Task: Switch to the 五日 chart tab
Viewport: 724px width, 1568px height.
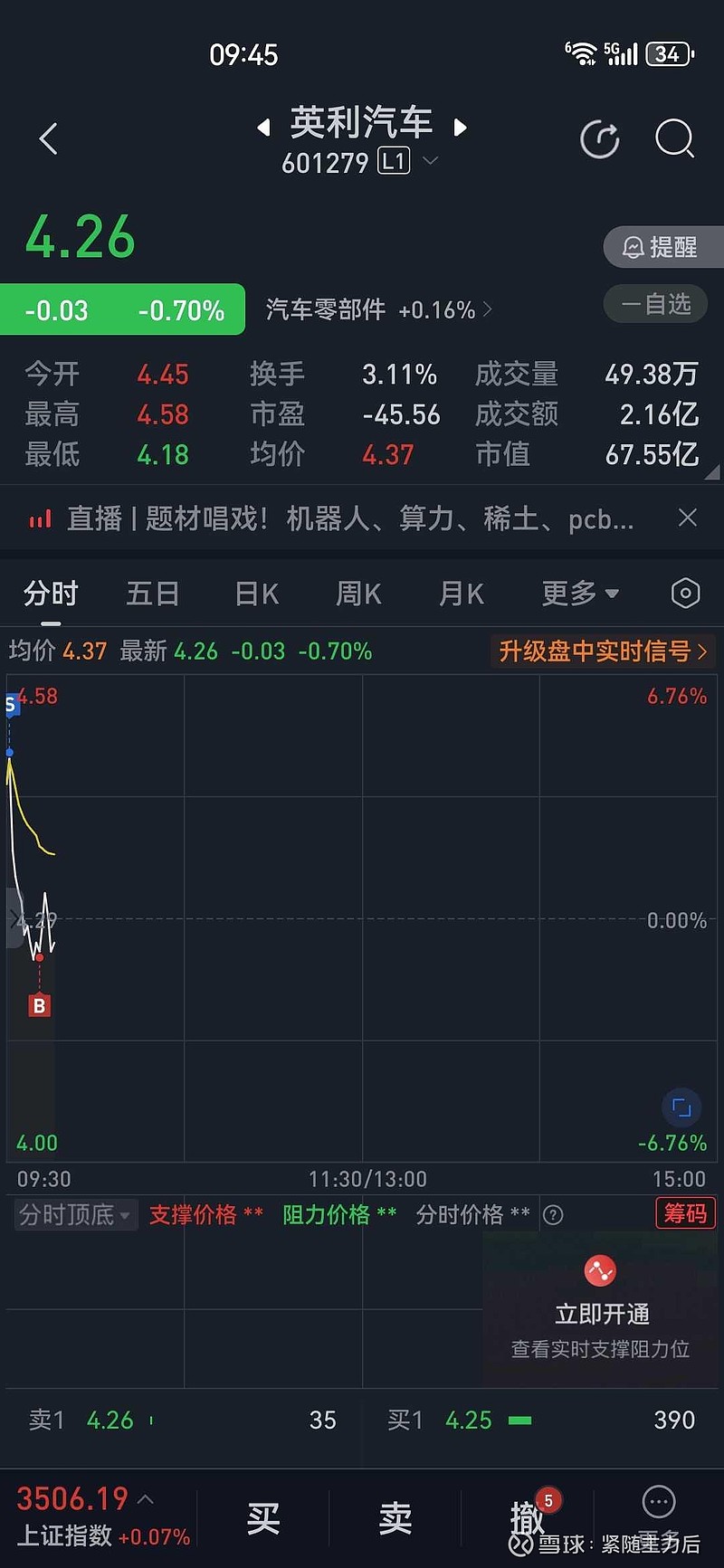Action: point(153,594)
